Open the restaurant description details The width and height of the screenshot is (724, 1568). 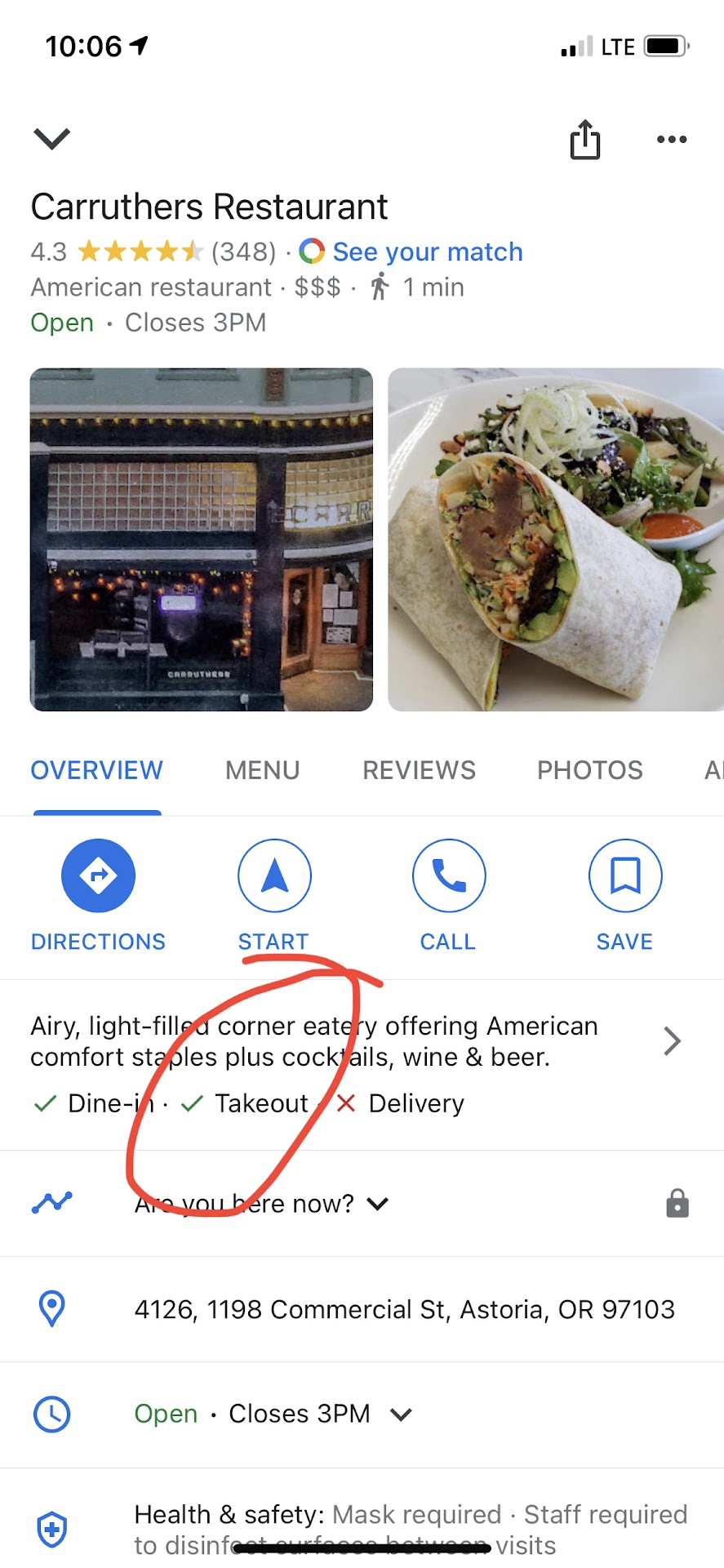point(672,1041)
